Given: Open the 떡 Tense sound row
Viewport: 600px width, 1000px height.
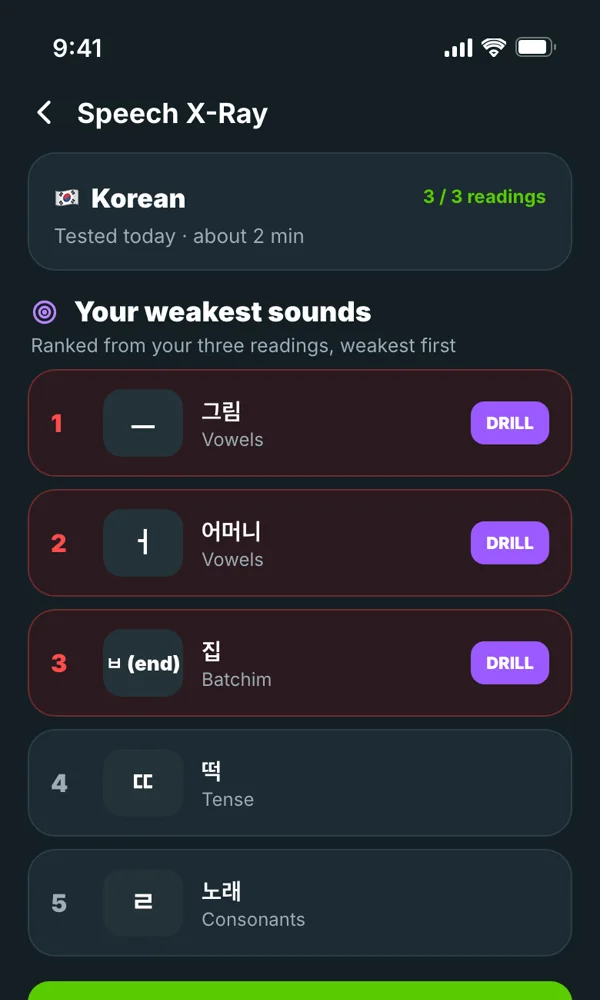Looking at the screenshot, I should [x=300, y=783].
